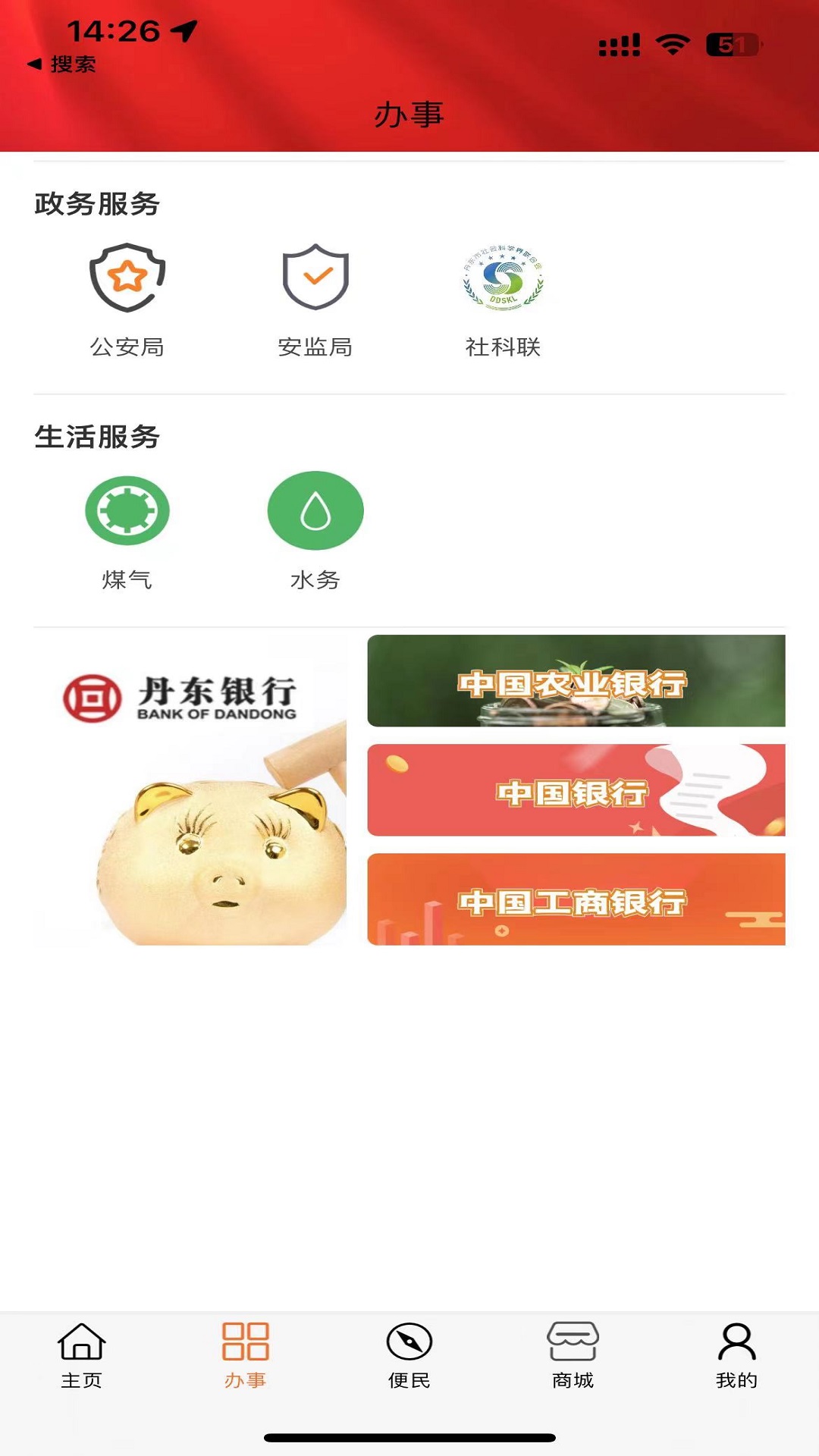Open the 中国银行 banner
819x1456 pixels.
click(576, 790)
